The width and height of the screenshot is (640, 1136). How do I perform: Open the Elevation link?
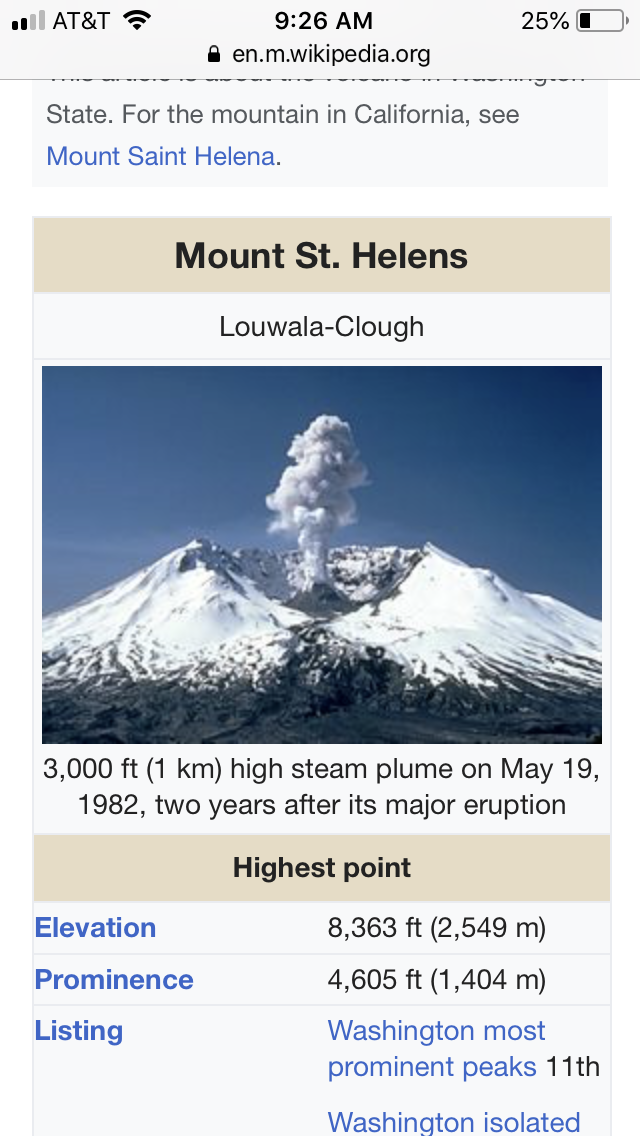[x=95, y=928]
